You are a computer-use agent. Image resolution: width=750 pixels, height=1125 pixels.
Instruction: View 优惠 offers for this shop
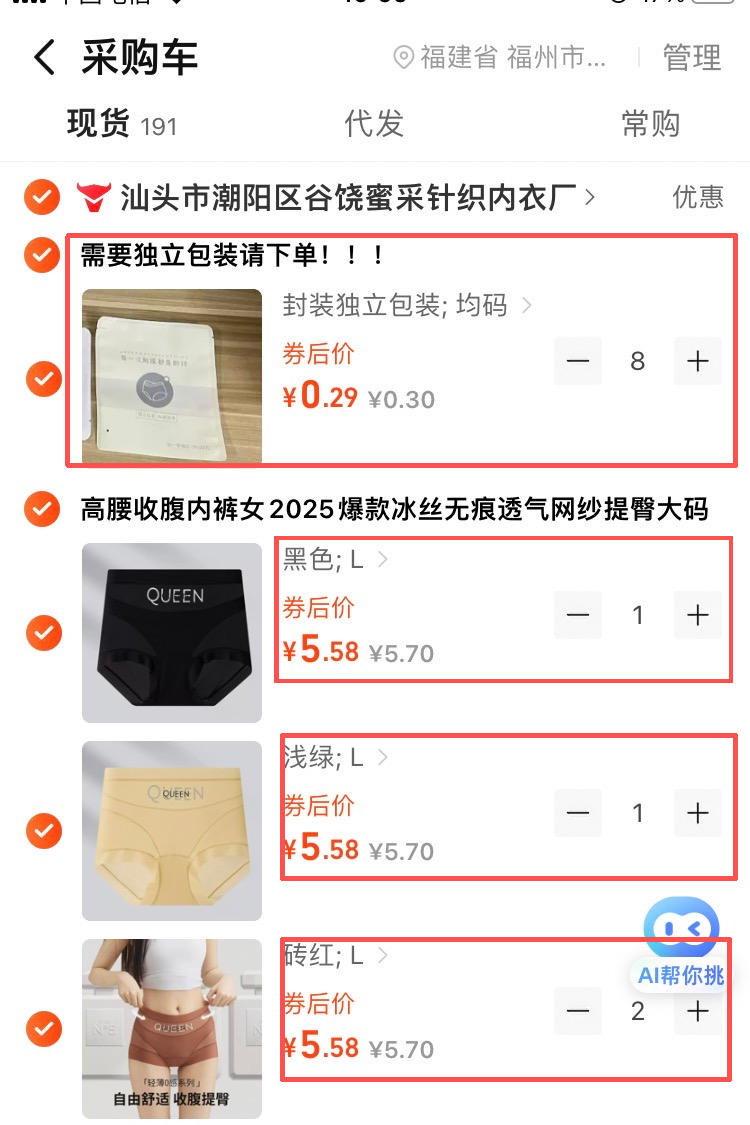click(x=697, y=197)
